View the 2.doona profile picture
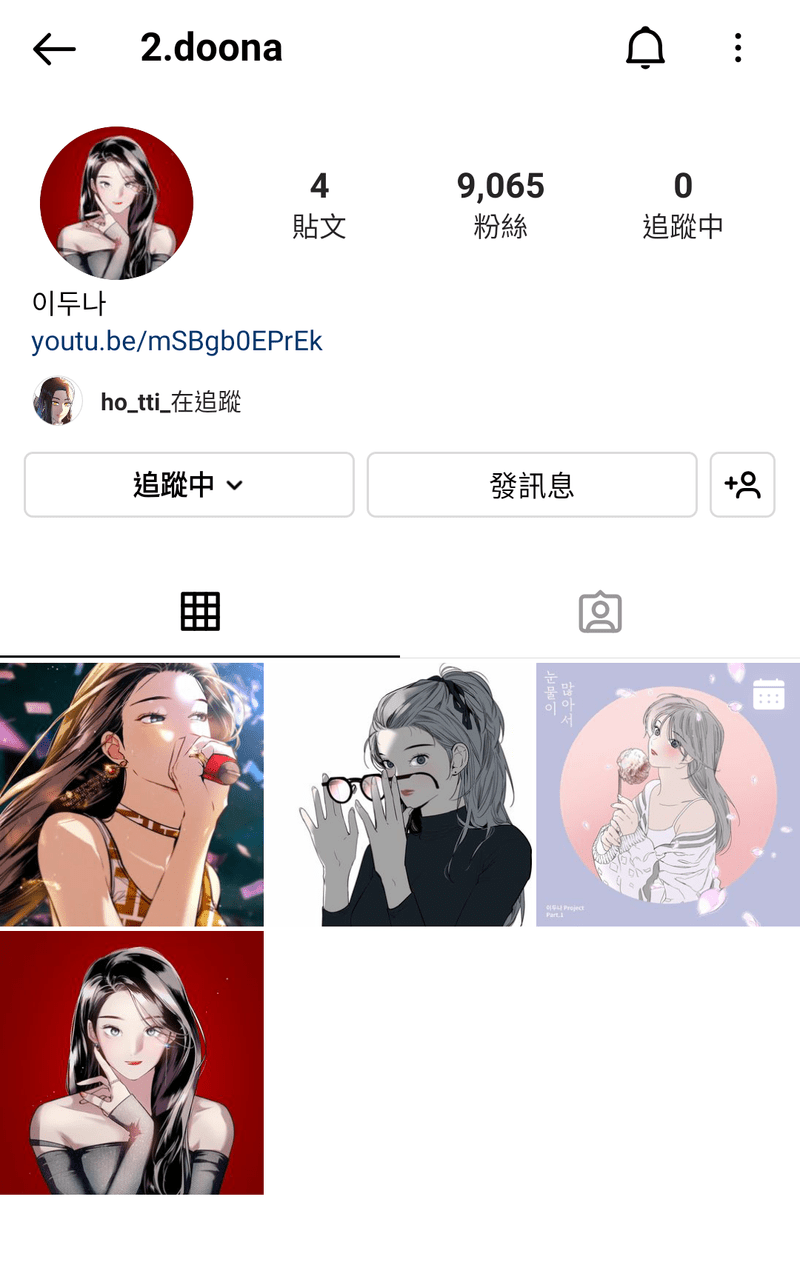 [116, 203]
